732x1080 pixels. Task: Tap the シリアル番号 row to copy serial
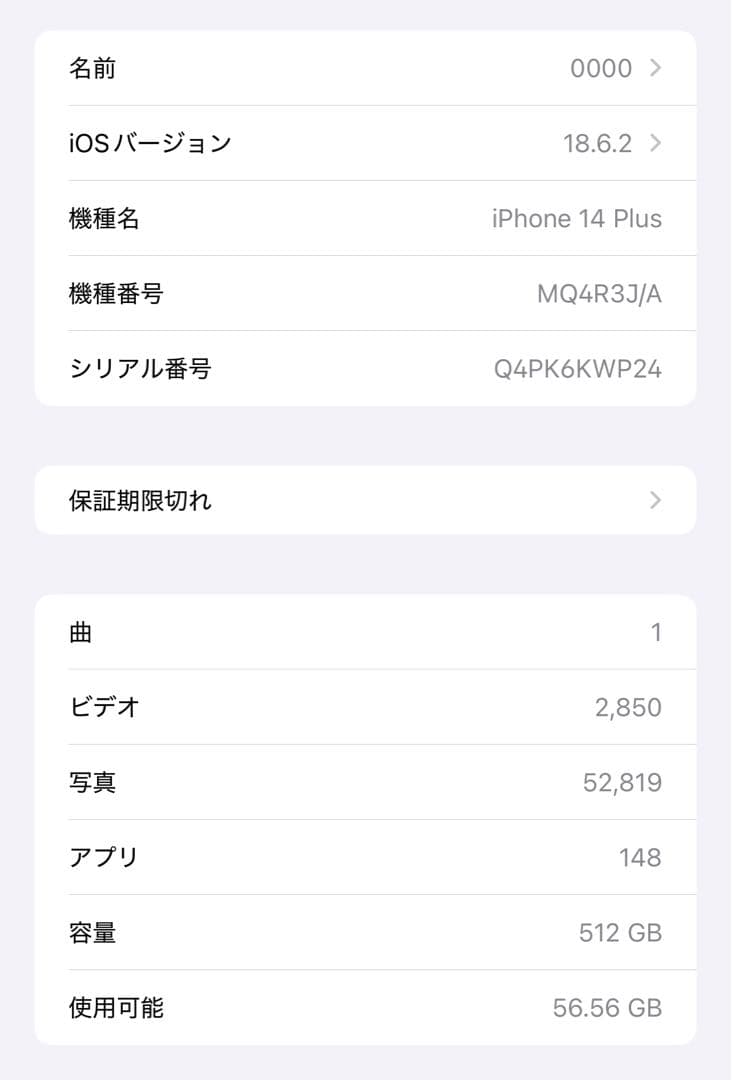[366, 368]
